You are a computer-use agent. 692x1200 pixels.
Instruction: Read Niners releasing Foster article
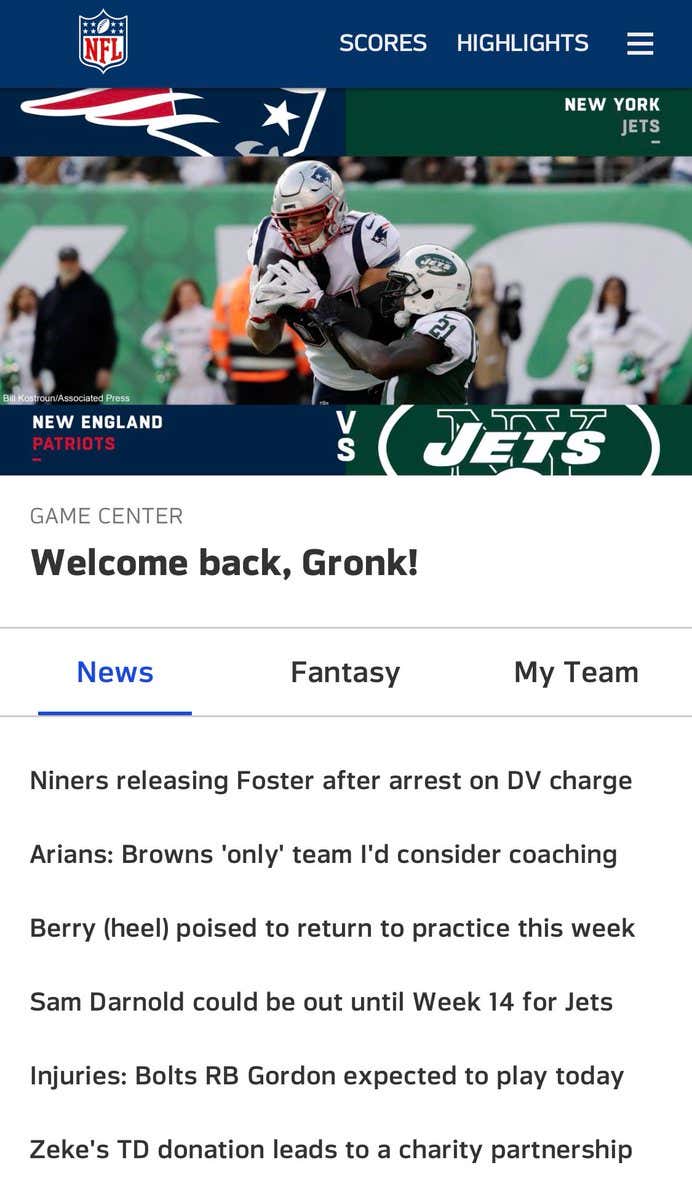pos(331,780)
